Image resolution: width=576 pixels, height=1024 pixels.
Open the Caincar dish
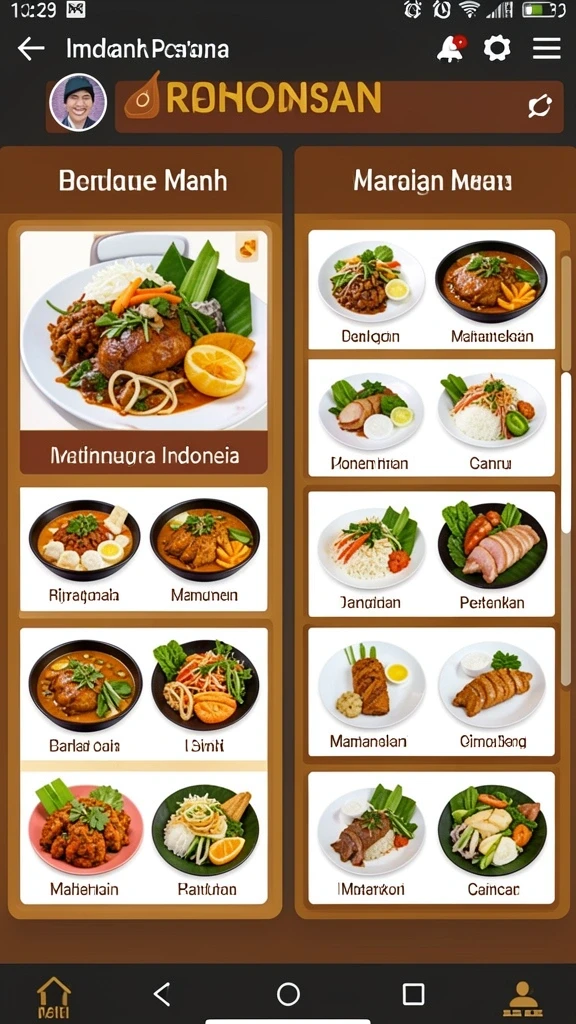[x=493, y=840]
